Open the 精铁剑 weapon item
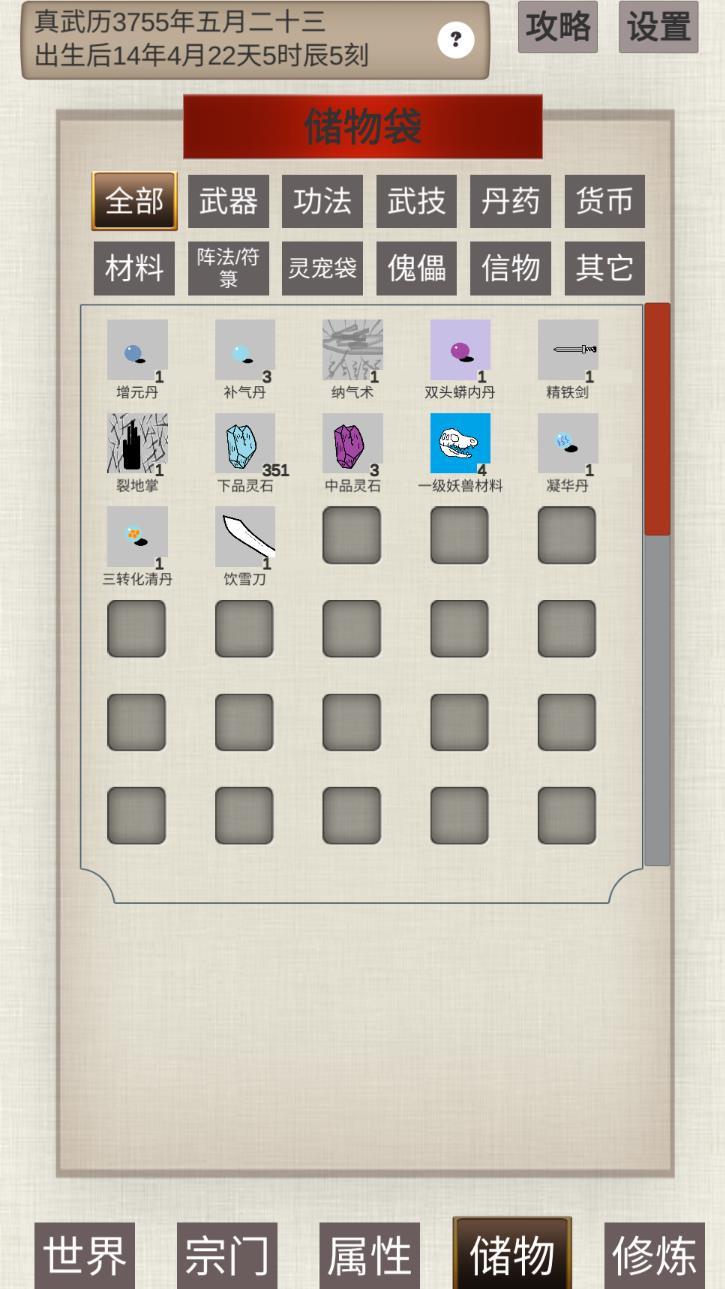This screenshot has width=725, height=1289. pyautogui.click(x=568, y=351)
